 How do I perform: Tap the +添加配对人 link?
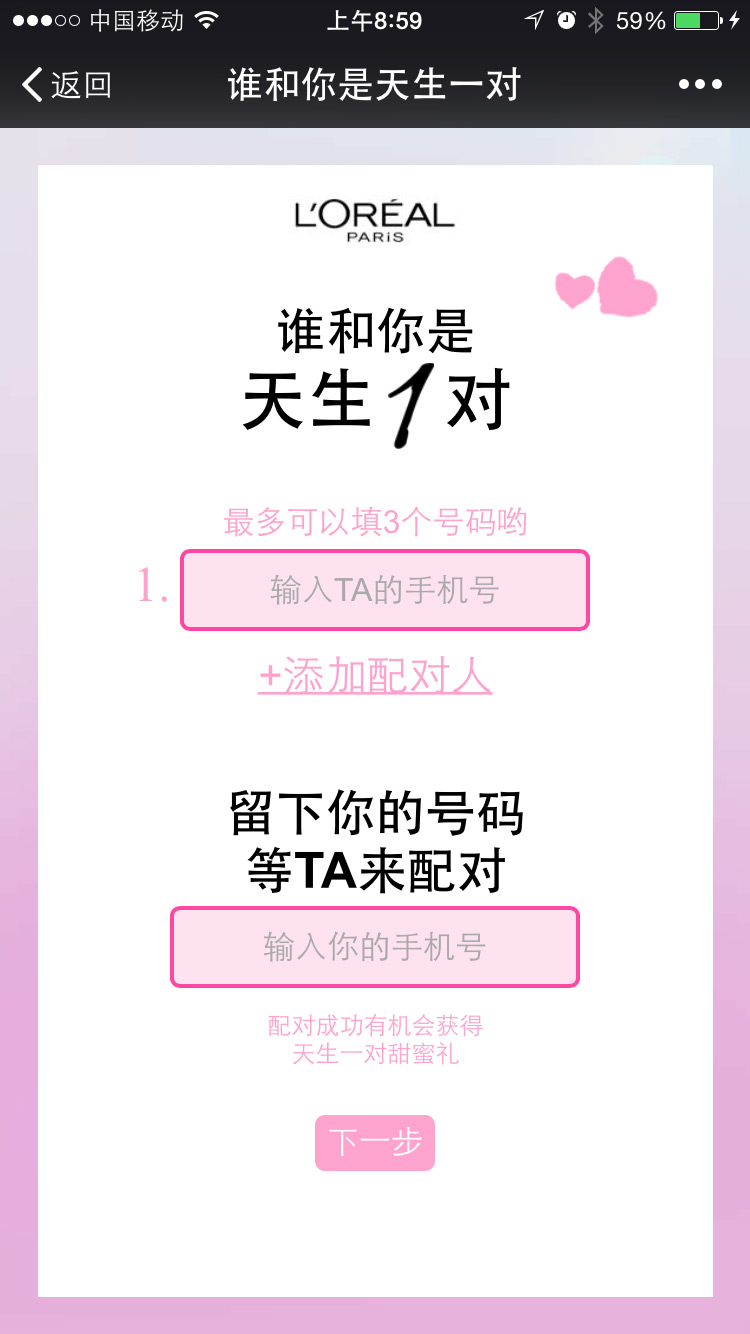[375, 677]
